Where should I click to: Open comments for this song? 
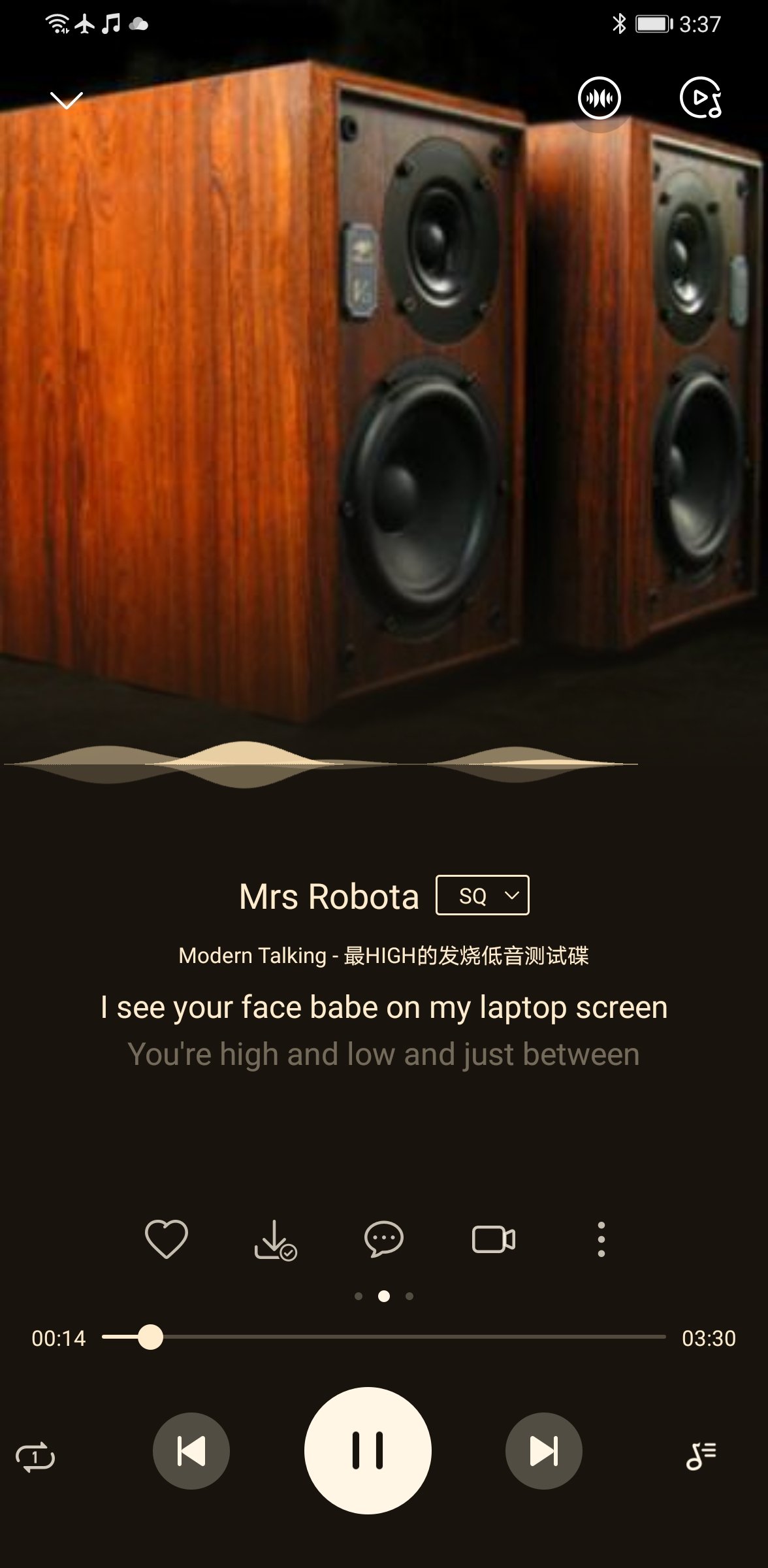pos(384,1239)
